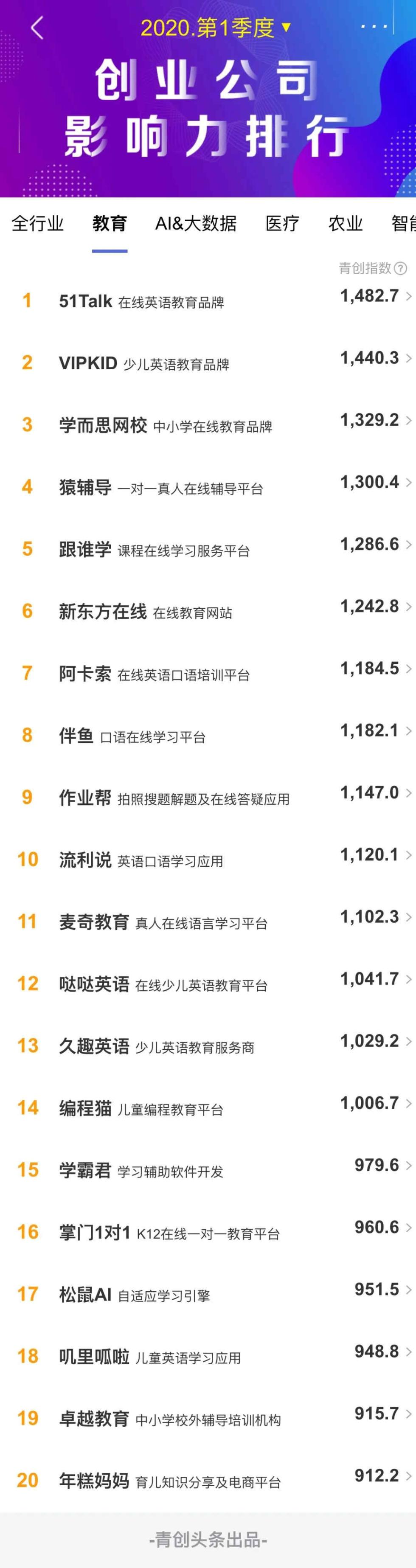Image resolution: width=416 pixels, height=1568 pixels.
Task: View the 掌门1对1 entry
Action: click(x=207, y=1233)
